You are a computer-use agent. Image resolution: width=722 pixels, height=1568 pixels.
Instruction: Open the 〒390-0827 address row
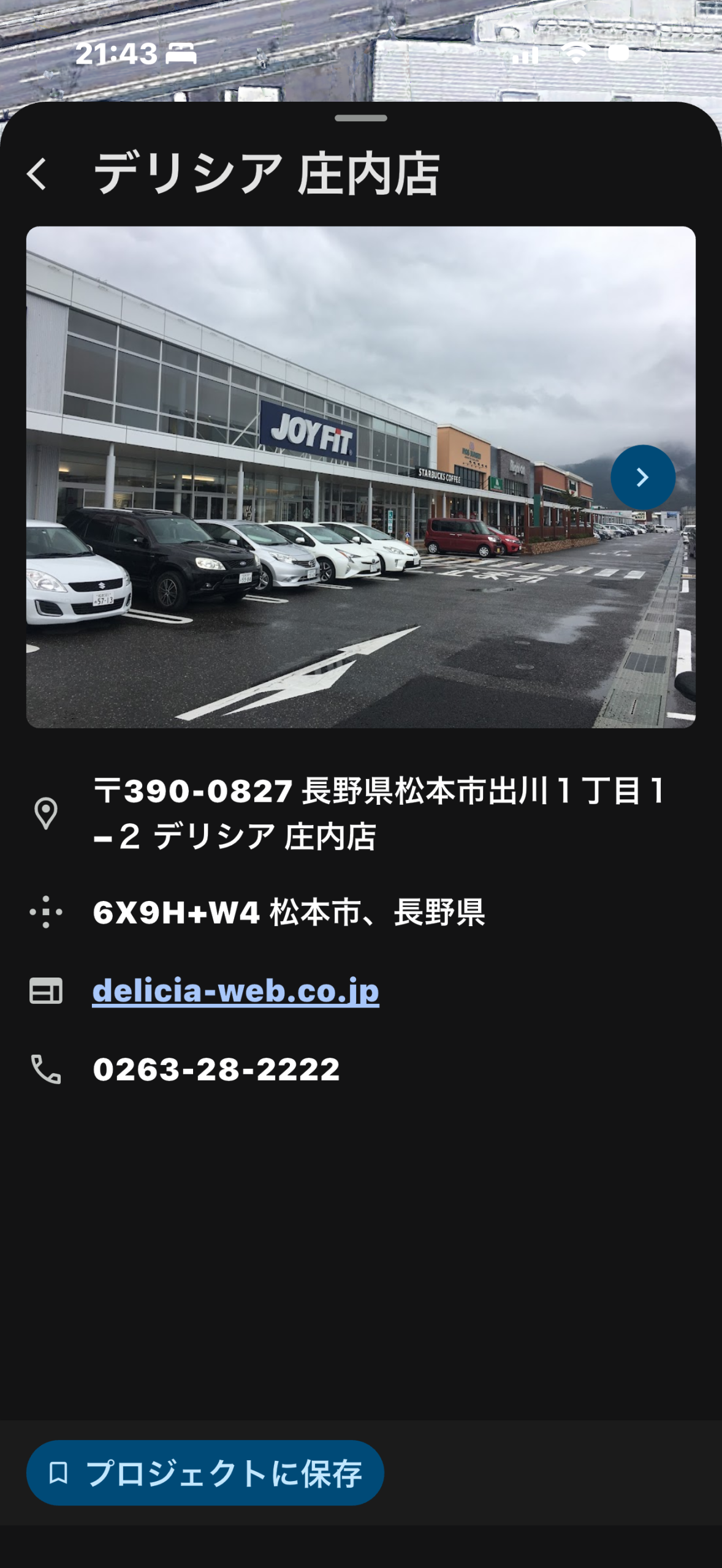[378, 813]
